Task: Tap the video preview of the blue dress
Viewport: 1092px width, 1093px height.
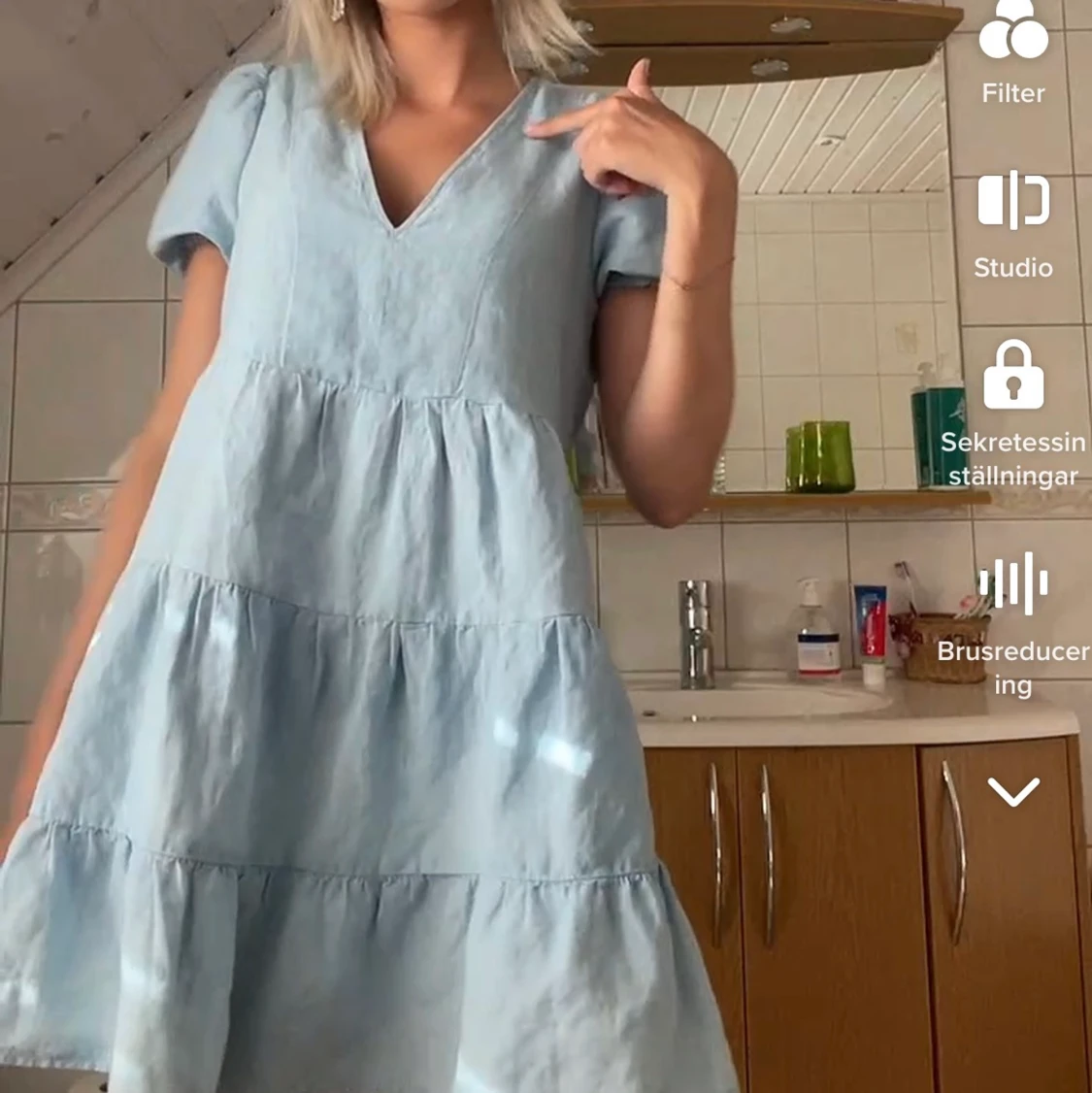Action: 388,582
